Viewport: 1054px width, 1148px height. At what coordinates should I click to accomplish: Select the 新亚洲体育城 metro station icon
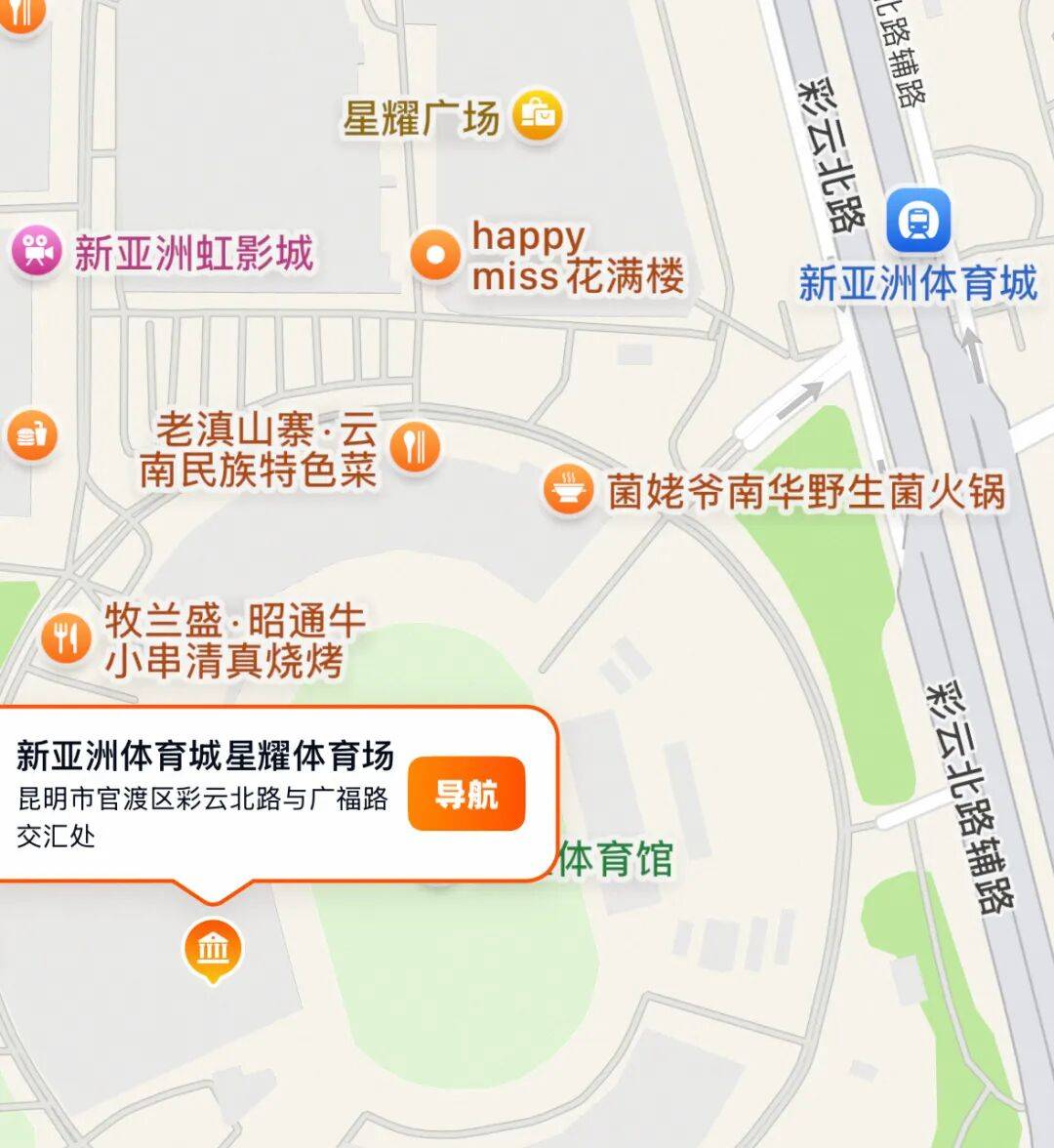917,222
